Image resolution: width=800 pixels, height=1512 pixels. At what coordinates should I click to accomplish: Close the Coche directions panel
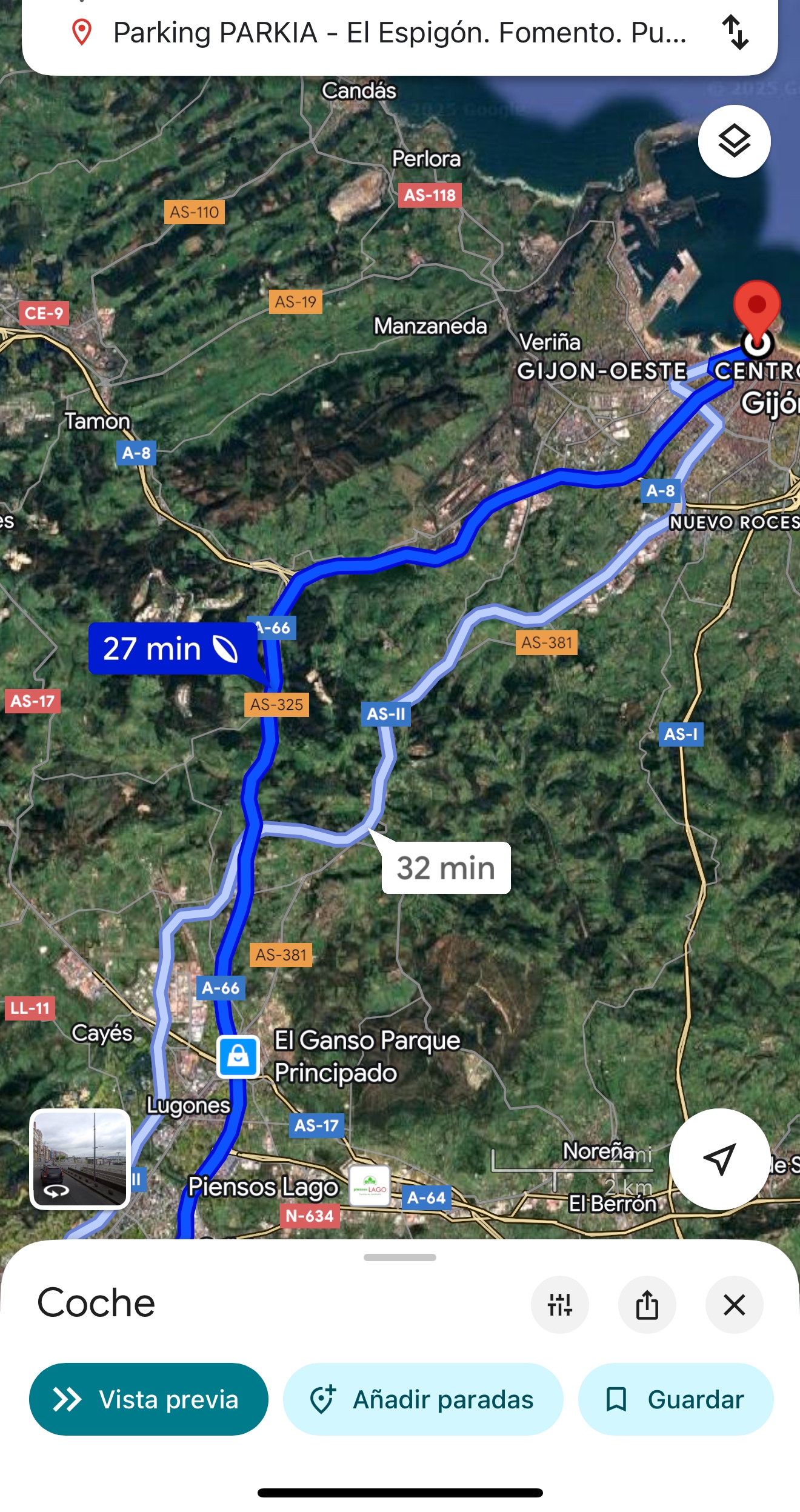pos(734,1304)
